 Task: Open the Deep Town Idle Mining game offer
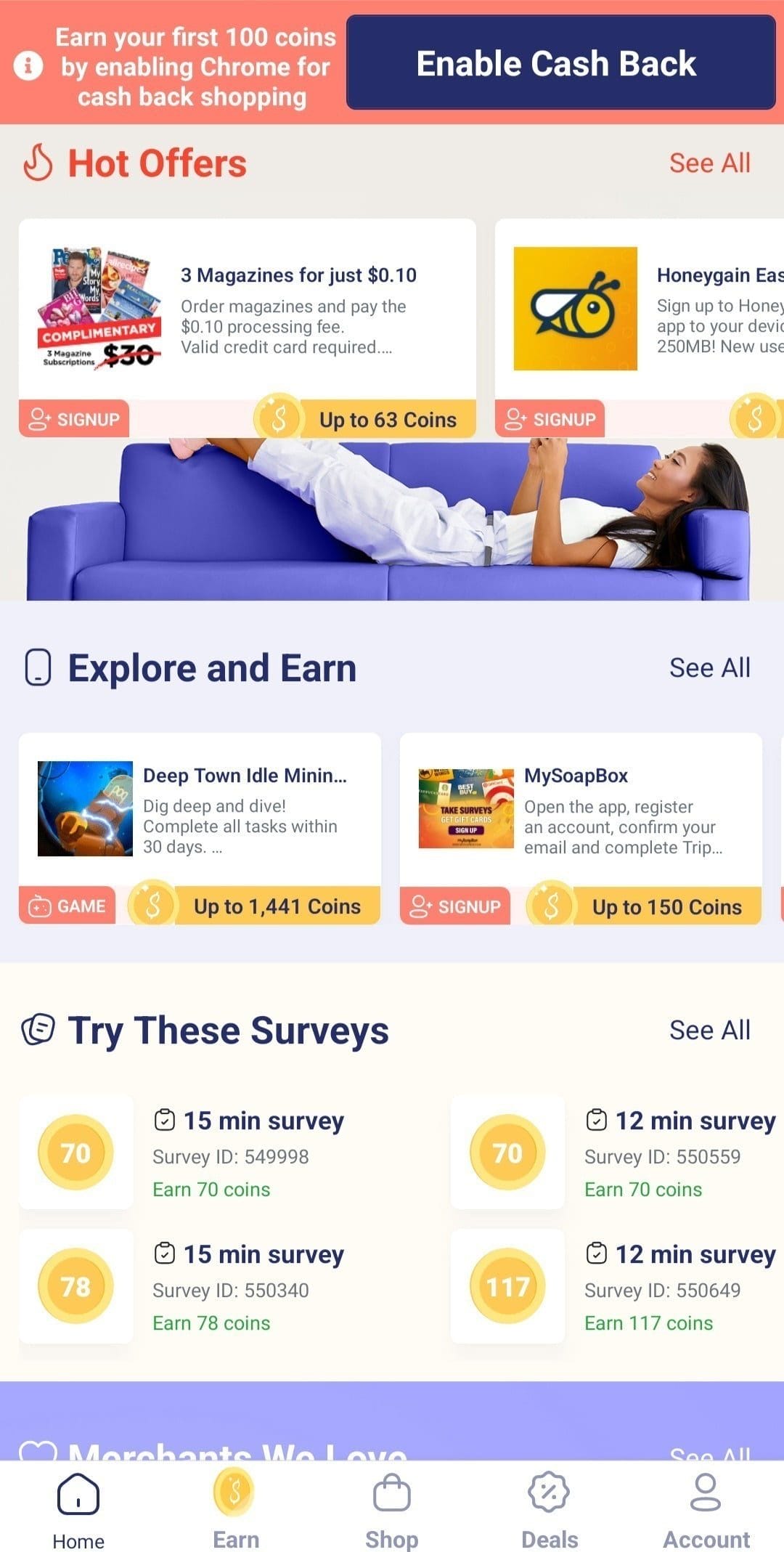click(x=200, y=829)
